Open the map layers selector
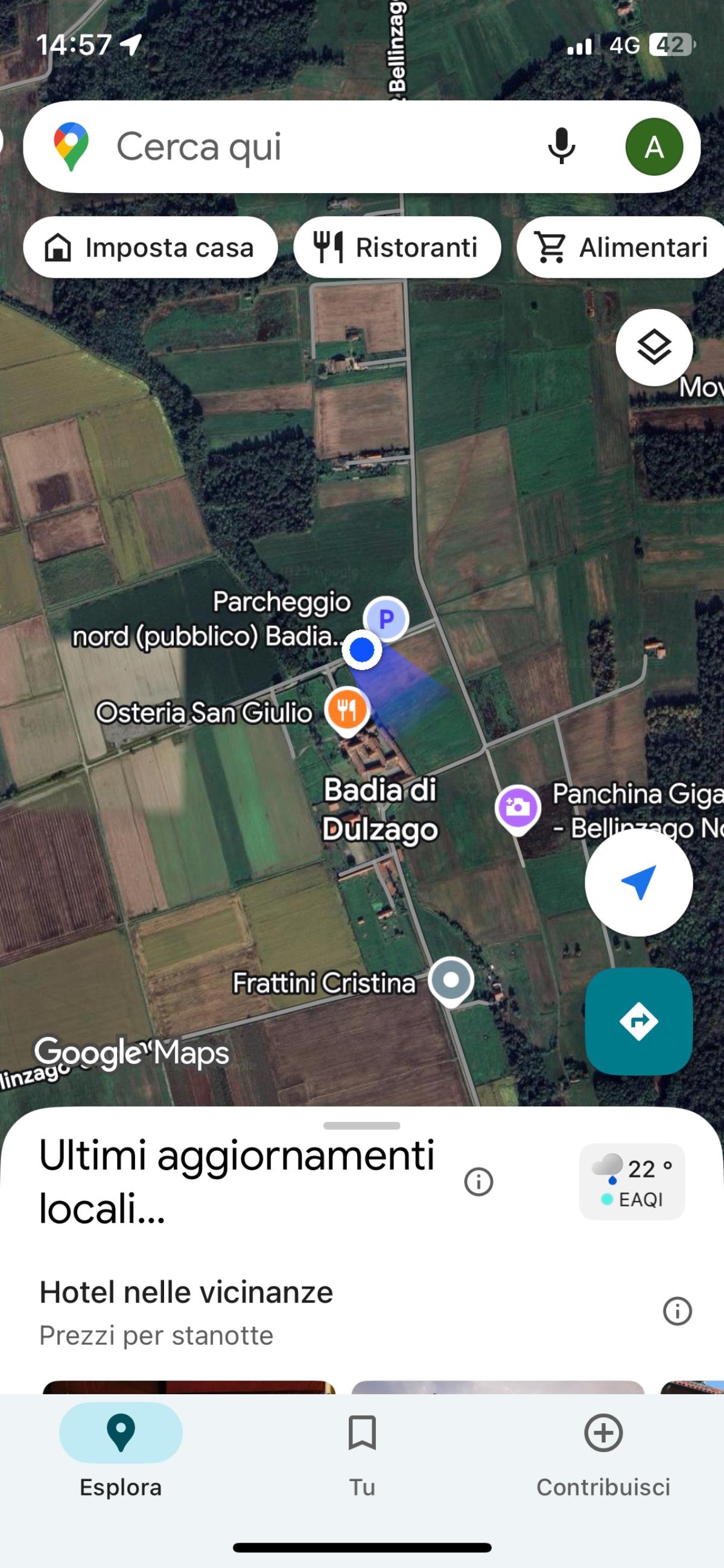Image resolution: width=724 pixels, height=1568 pixels. pyautogui.click(x=653, y=348)
